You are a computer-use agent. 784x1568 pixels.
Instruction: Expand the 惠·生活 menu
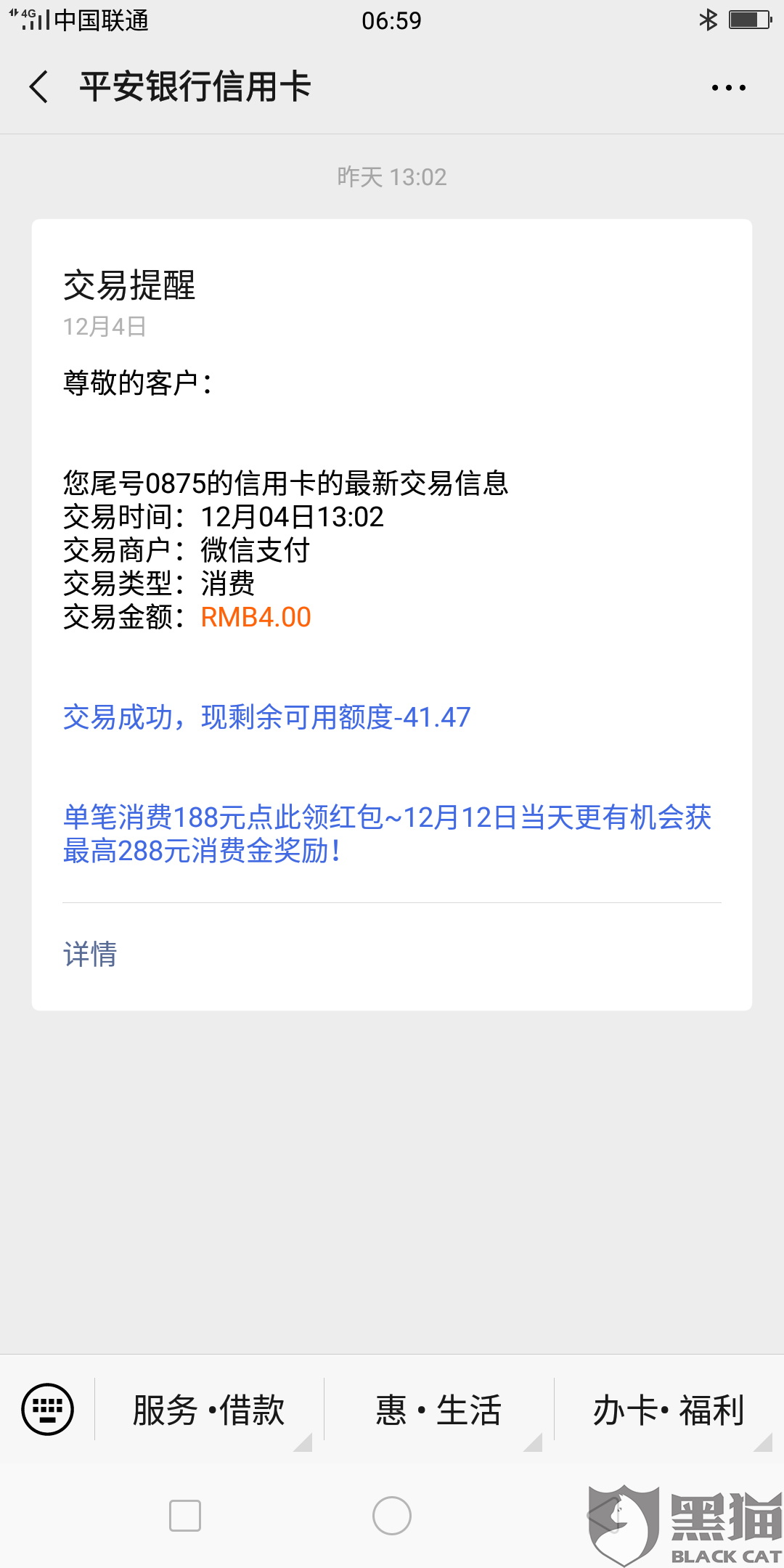coord(438,1410)
